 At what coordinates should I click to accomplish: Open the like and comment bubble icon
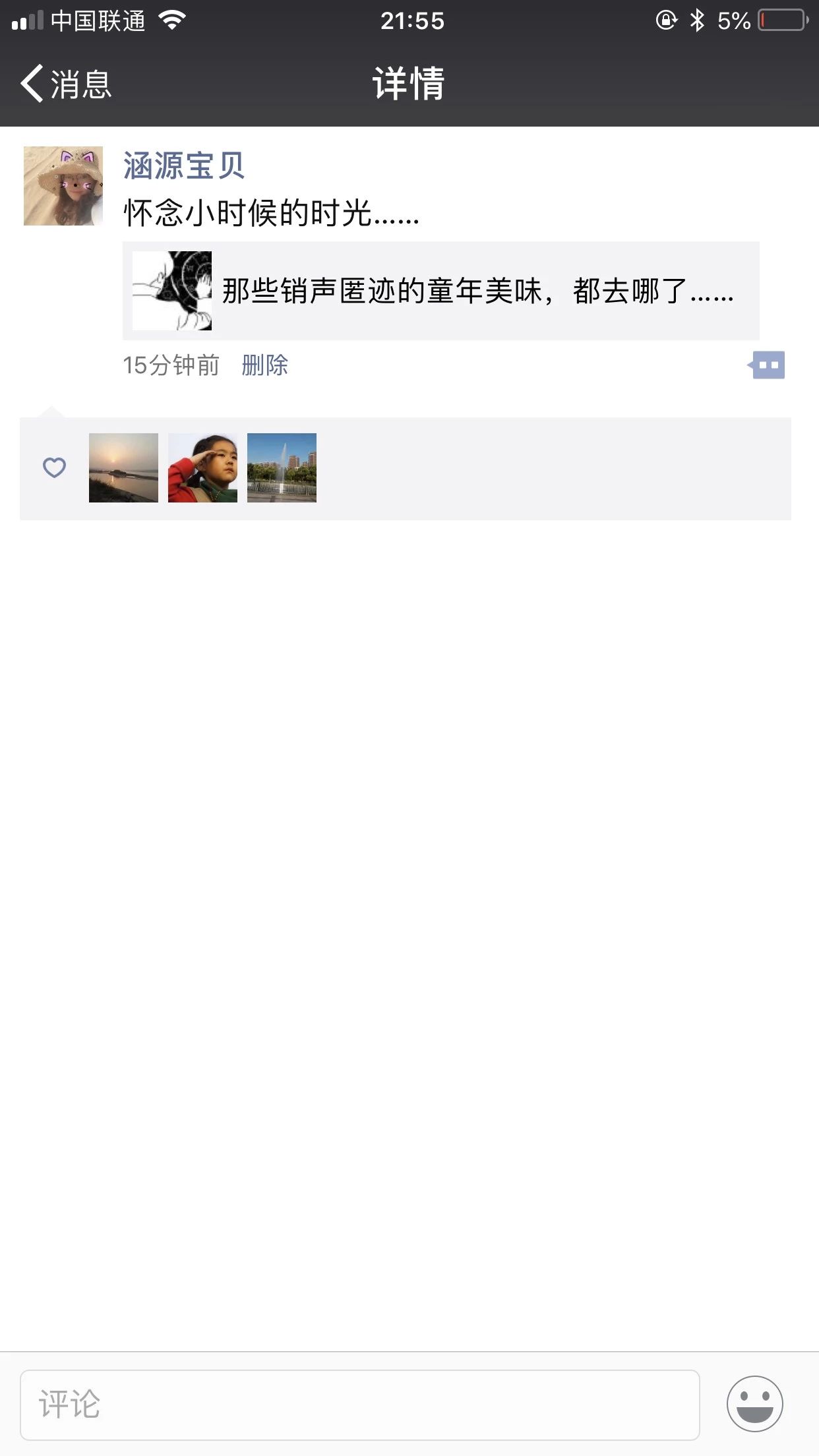(x=767, y=365)
